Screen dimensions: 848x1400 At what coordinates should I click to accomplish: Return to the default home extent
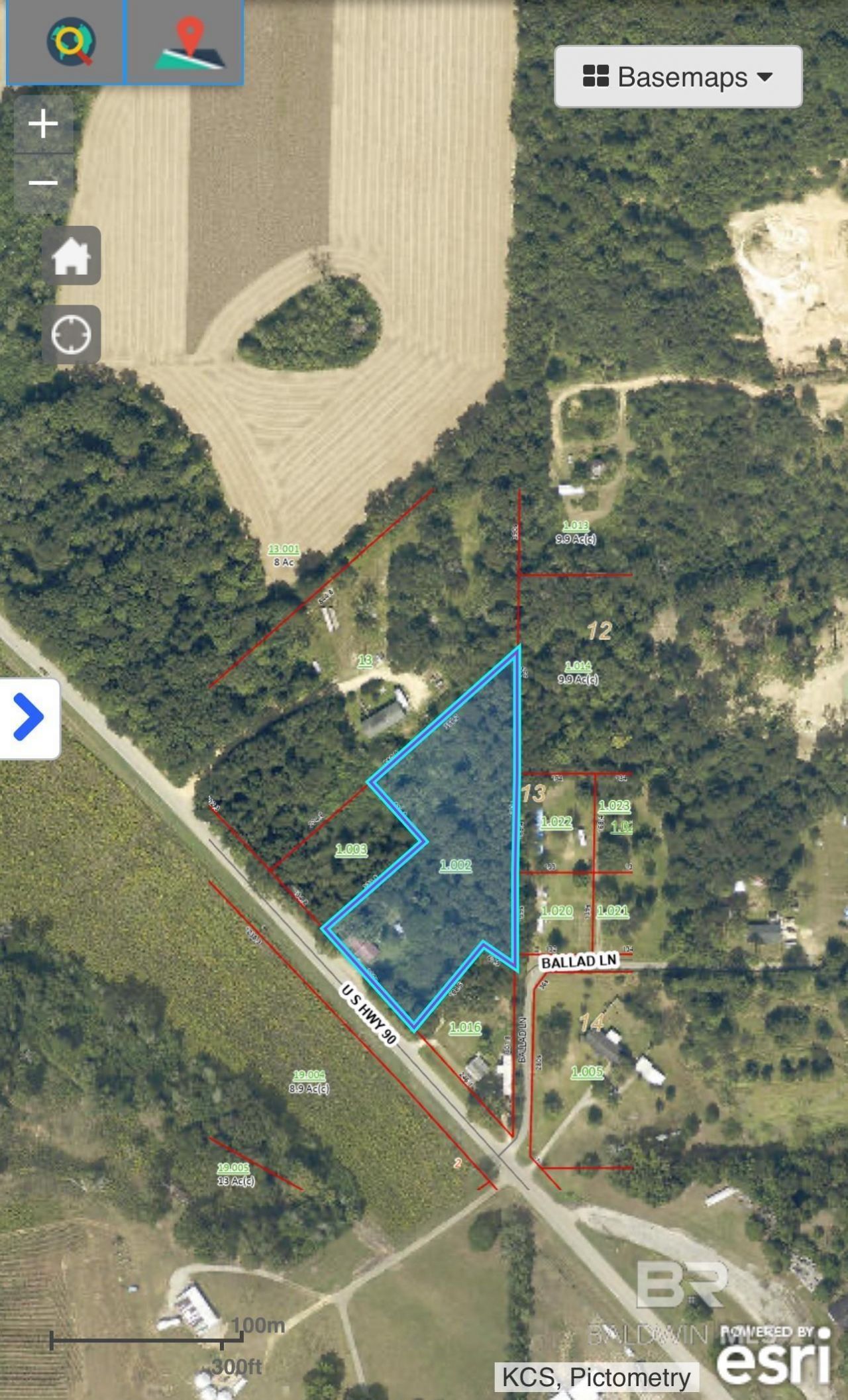click(72, 256)
